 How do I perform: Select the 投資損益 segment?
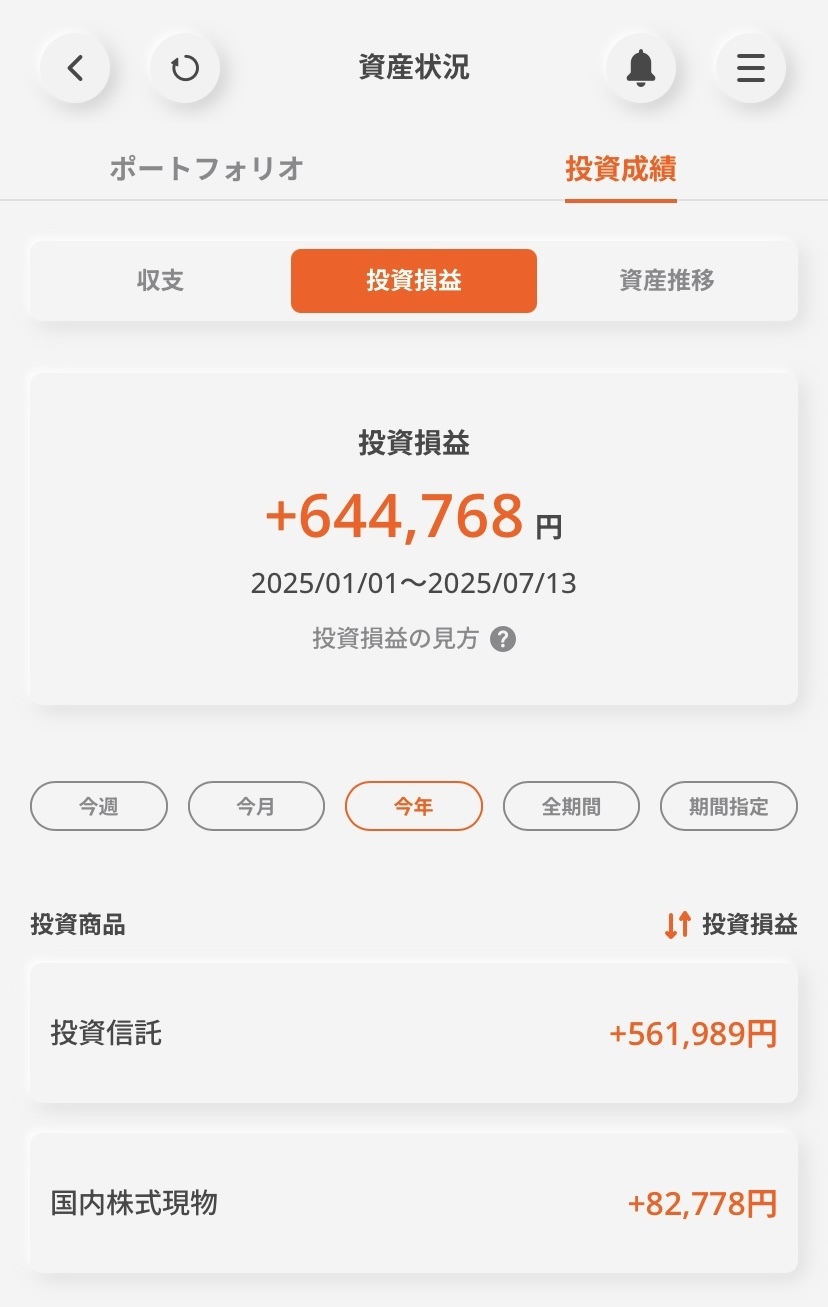click(413, 281)
